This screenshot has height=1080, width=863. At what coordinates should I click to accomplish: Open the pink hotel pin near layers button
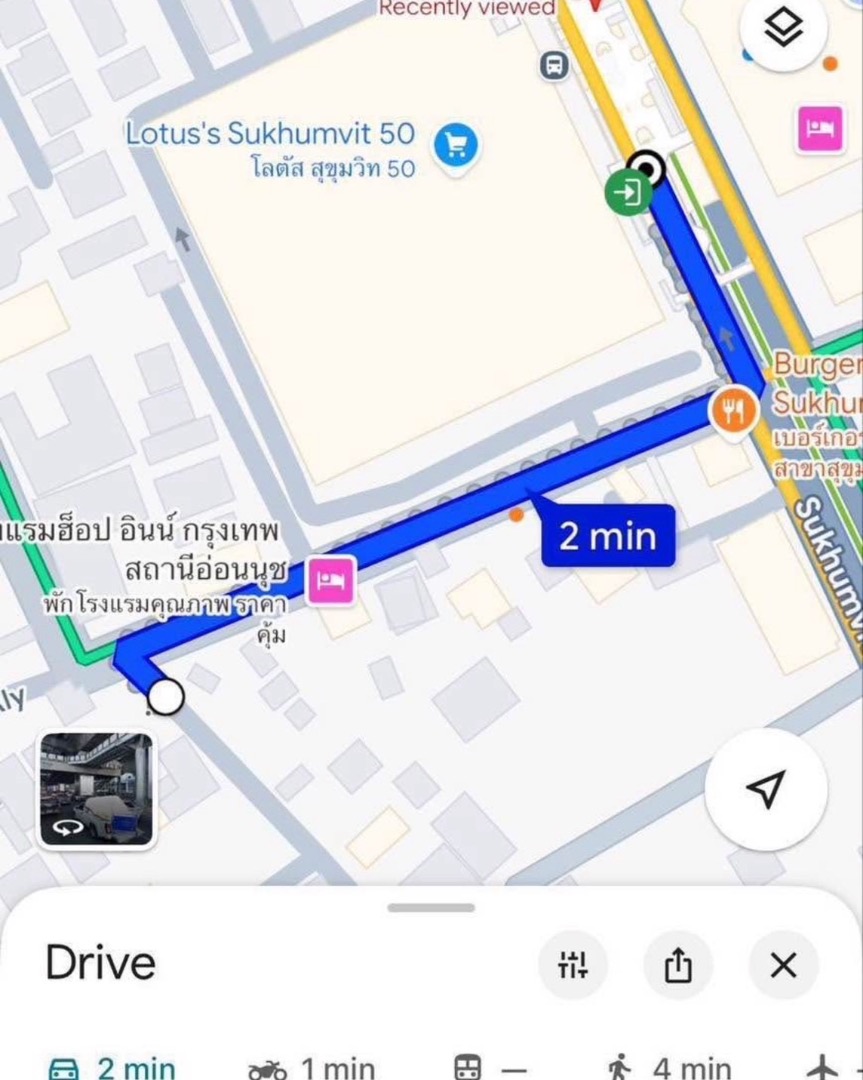coord(820,131)
